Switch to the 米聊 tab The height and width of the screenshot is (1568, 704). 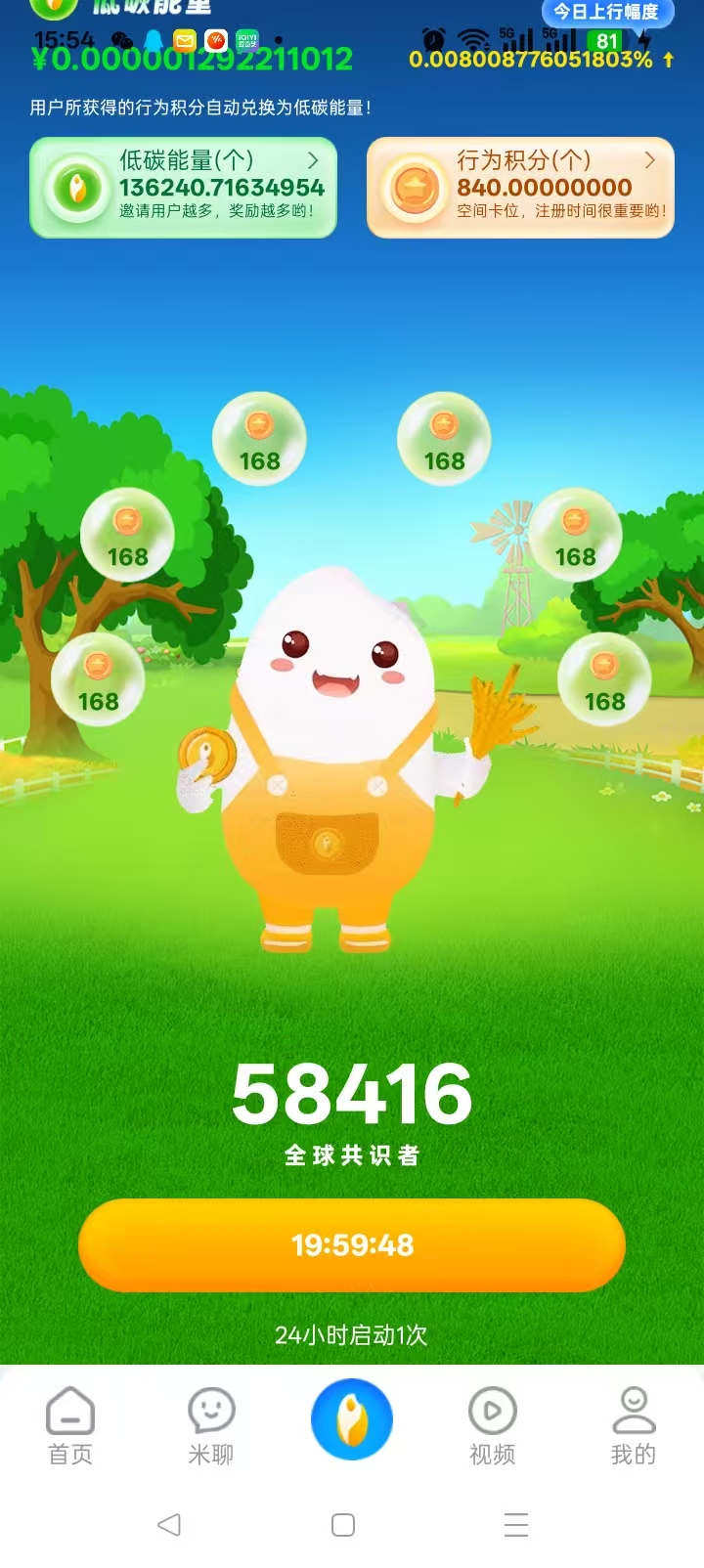coord(211,1425)
